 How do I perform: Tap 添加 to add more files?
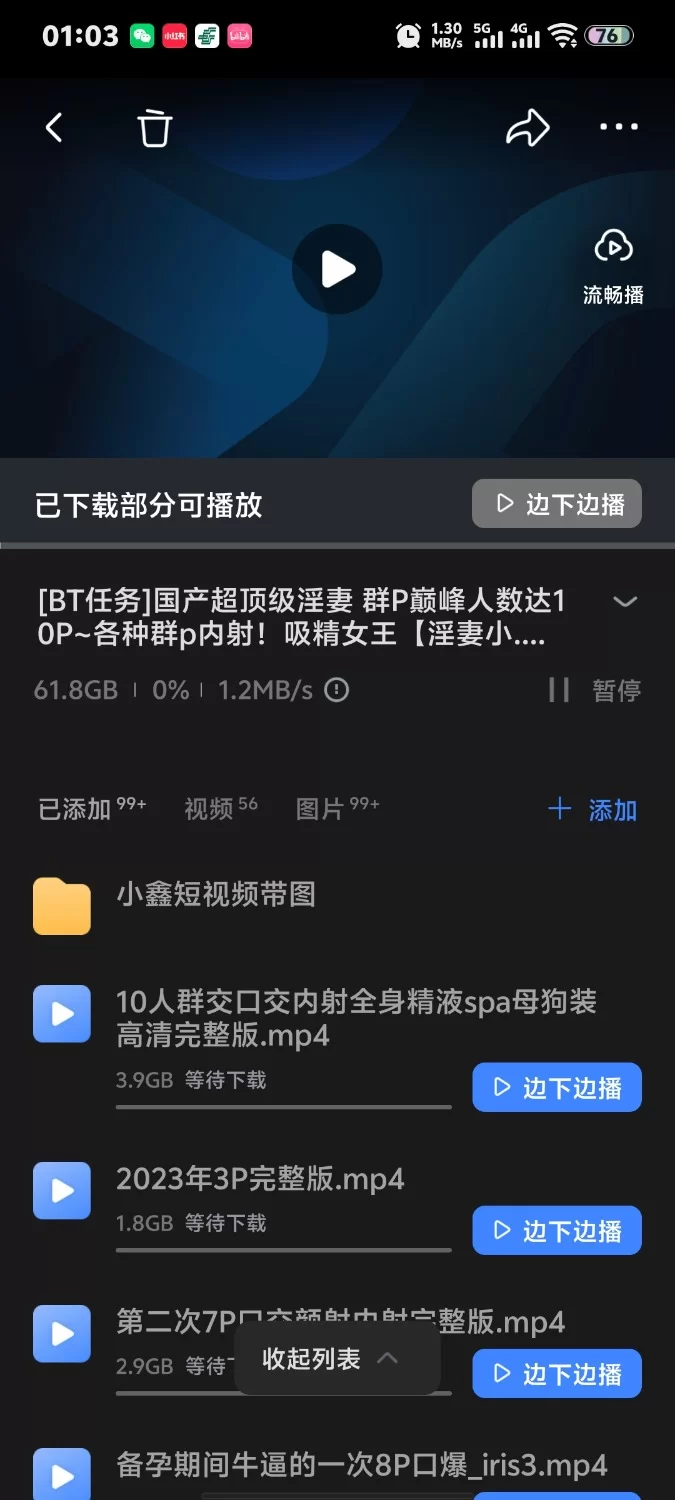point(594,810)
